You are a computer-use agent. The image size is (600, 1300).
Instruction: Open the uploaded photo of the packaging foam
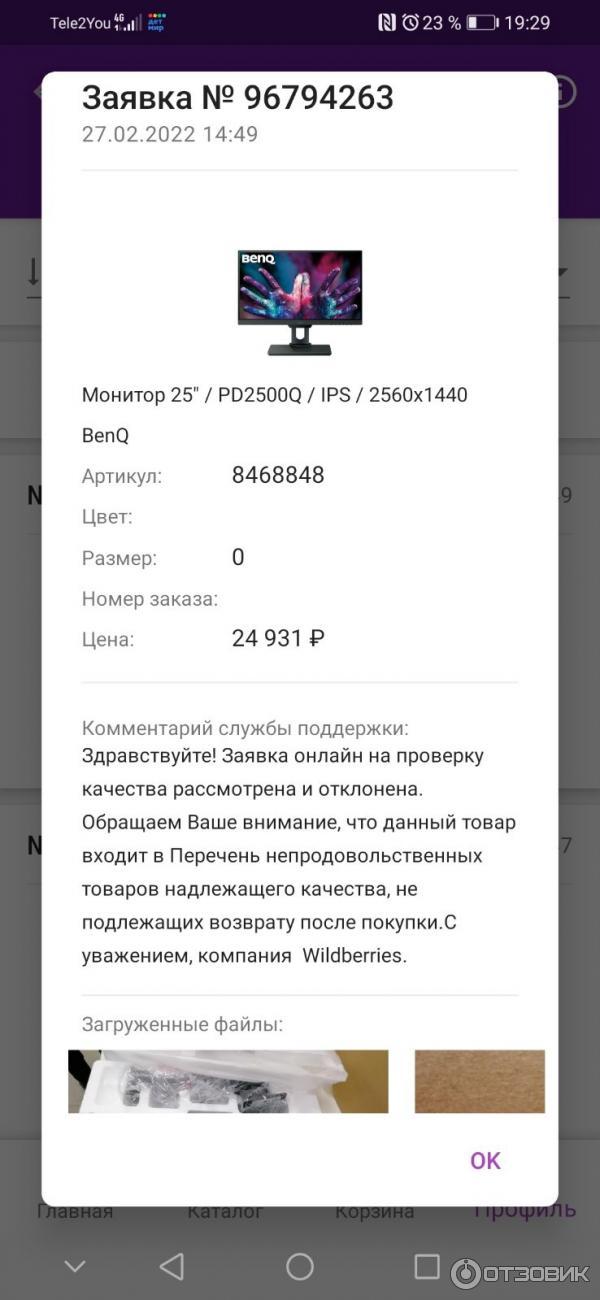(228, 1081)
